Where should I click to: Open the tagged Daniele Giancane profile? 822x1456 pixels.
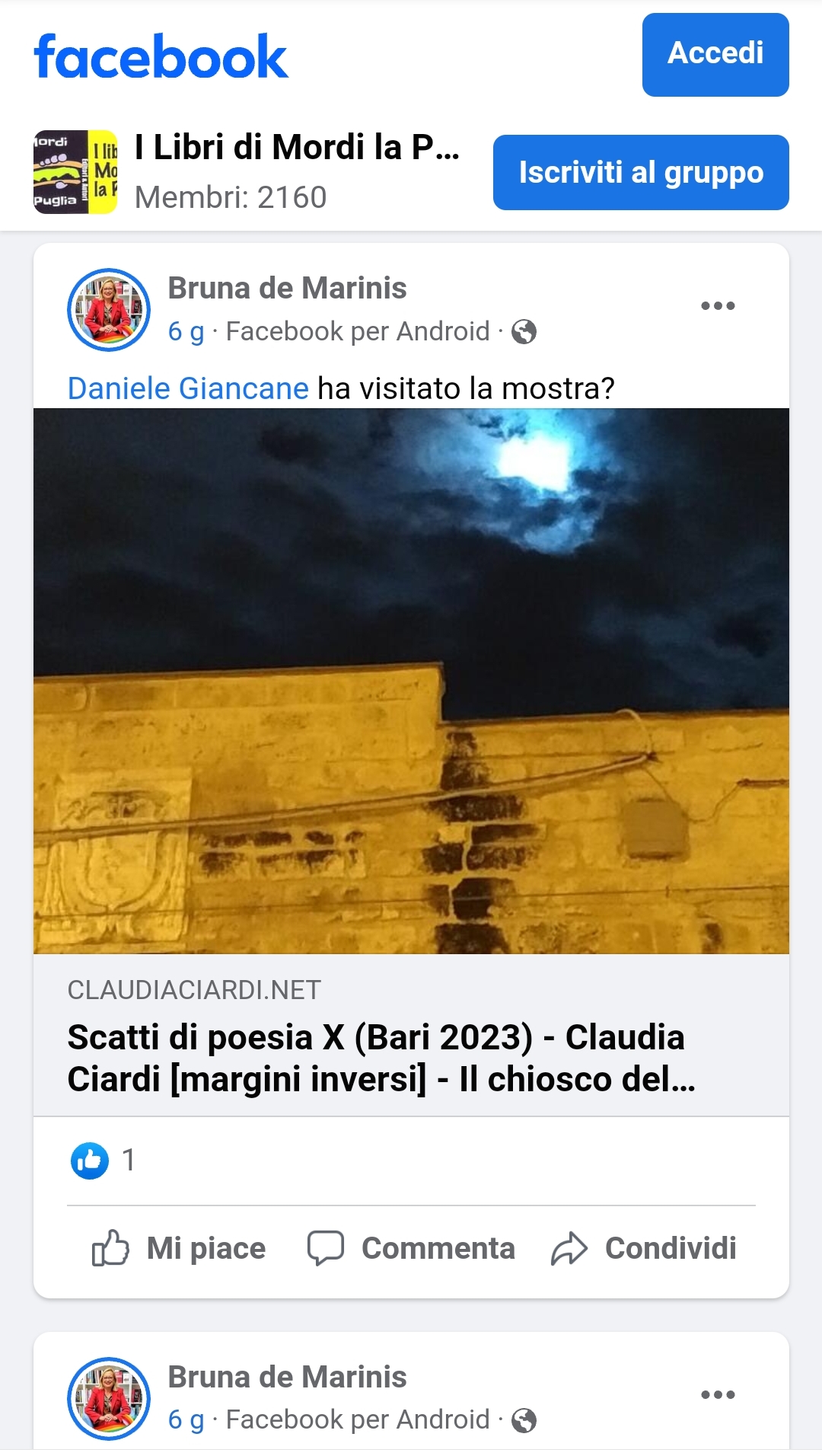(188, 388)
